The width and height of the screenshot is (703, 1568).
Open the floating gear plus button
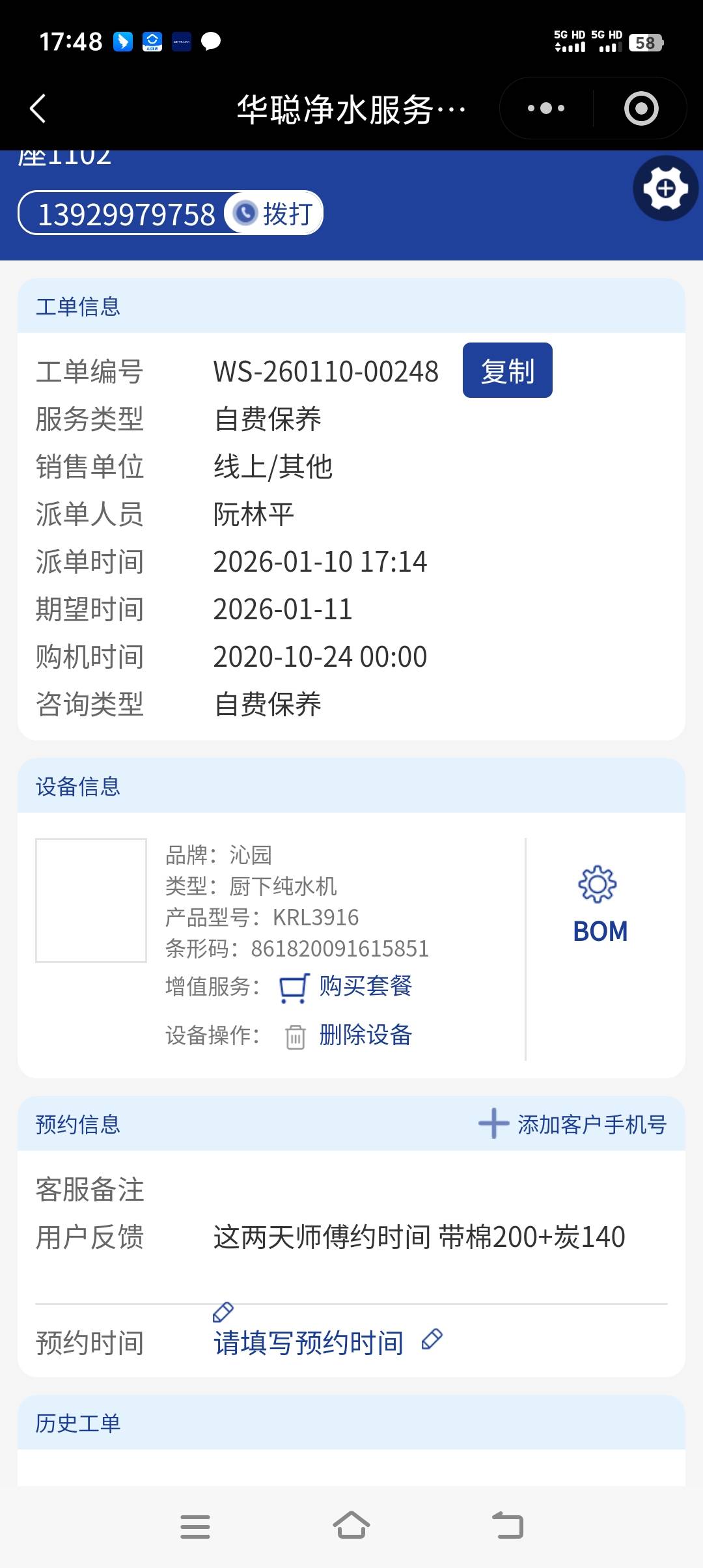(665, 188)
